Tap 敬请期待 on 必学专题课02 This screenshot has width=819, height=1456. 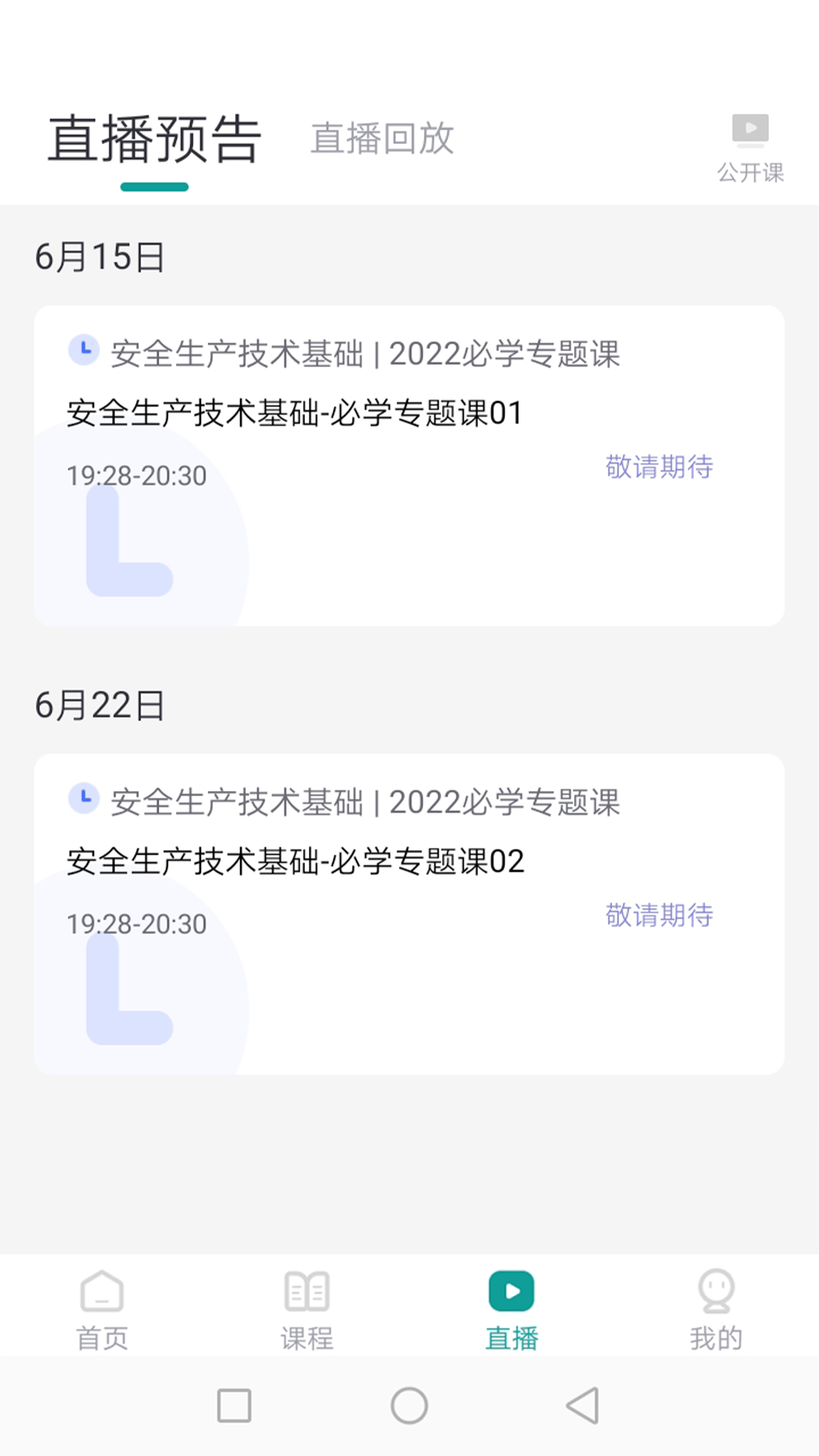657,916
